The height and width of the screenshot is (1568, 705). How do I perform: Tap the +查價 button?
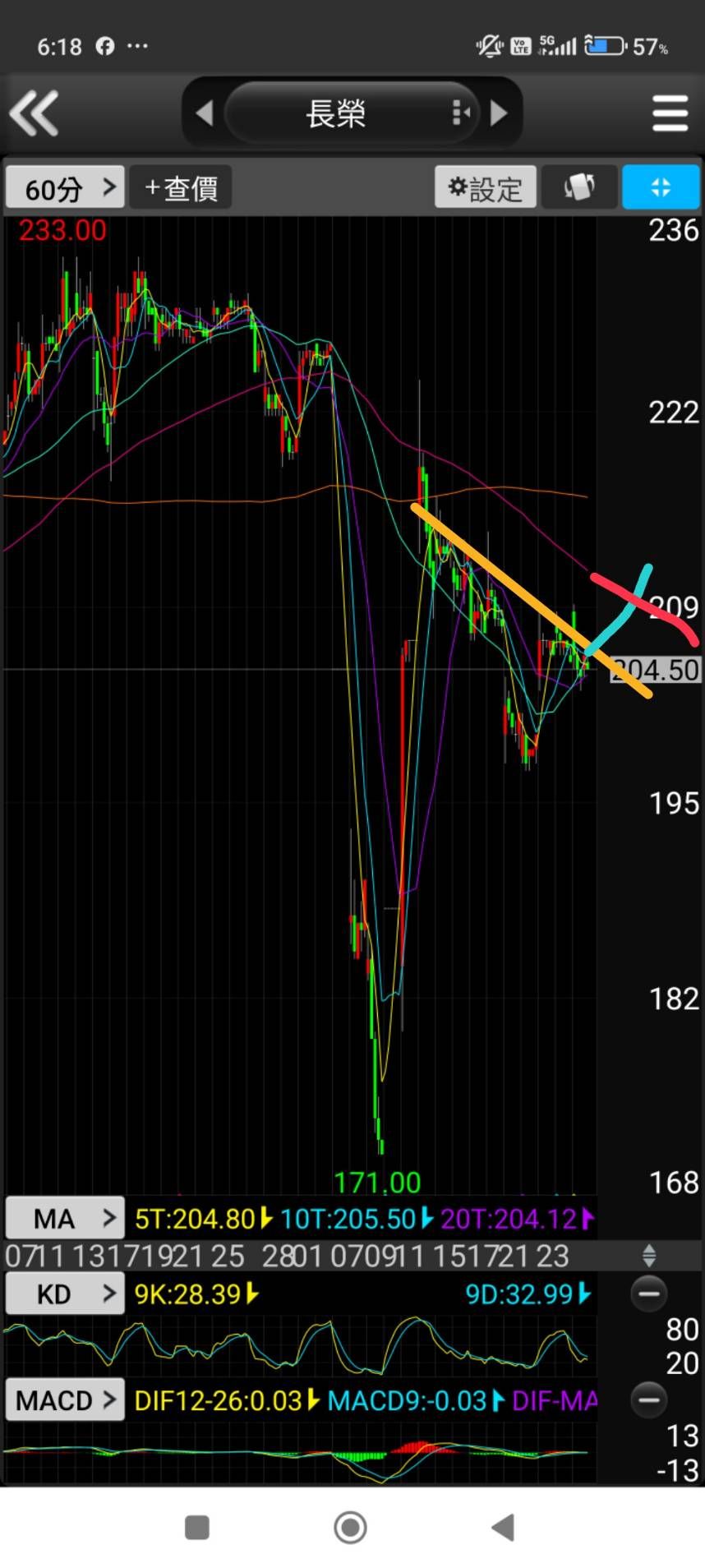[x=181, y=188]
